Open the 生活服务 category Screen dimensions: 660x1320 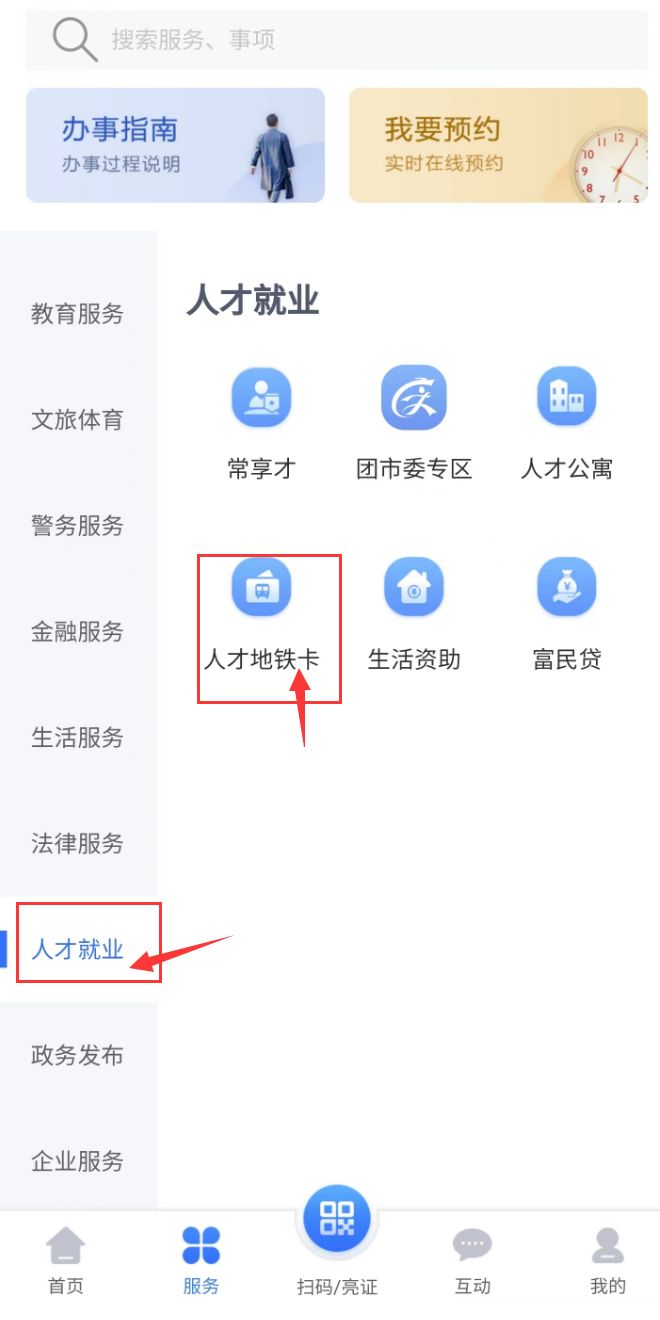pyautogui.click(x=77, y=738)
